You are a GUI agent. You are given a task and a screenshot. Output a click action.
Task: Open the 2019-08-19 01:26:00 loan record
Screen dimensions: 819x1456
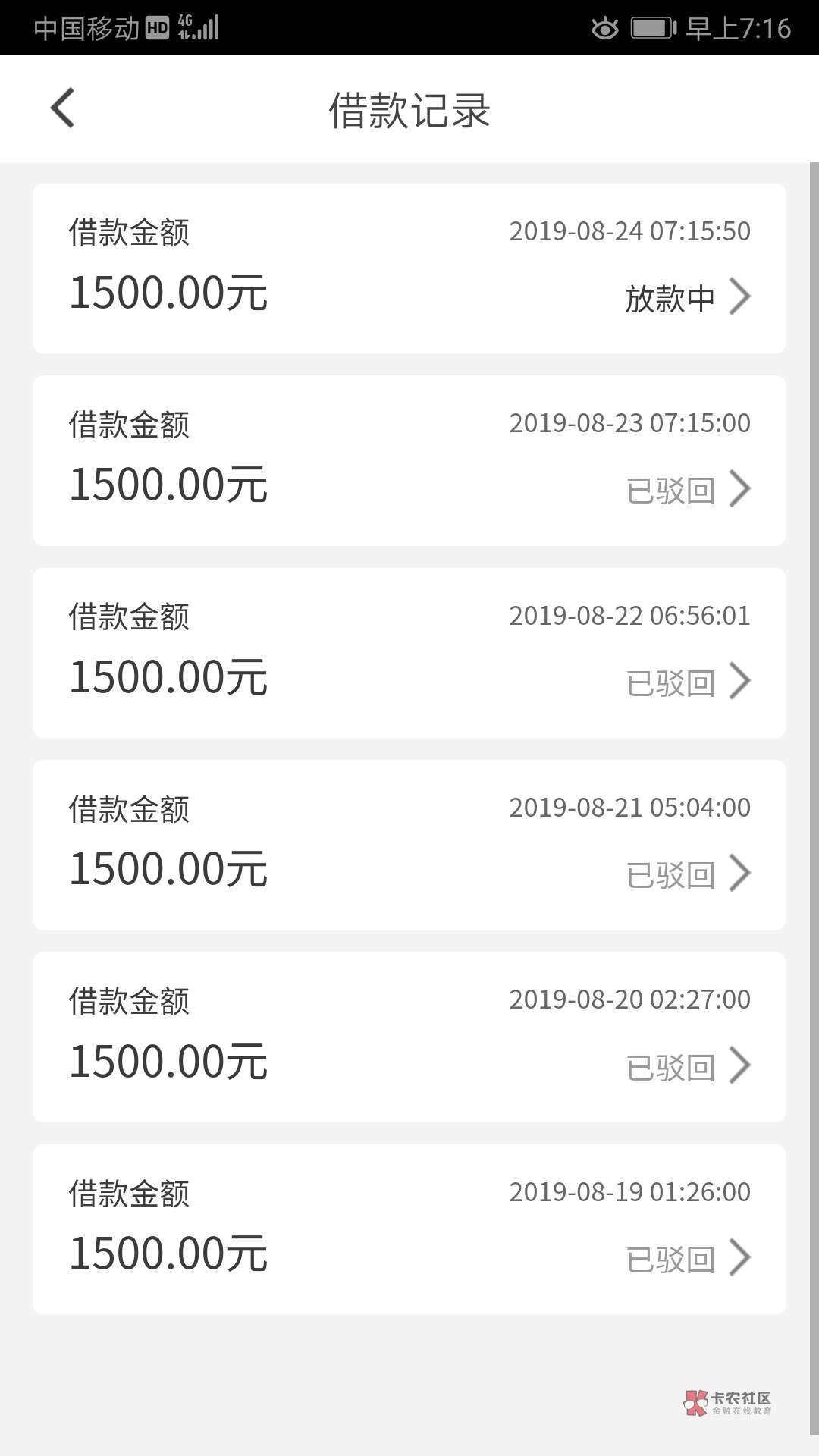pyautogui.click(x=409, y=1228)
